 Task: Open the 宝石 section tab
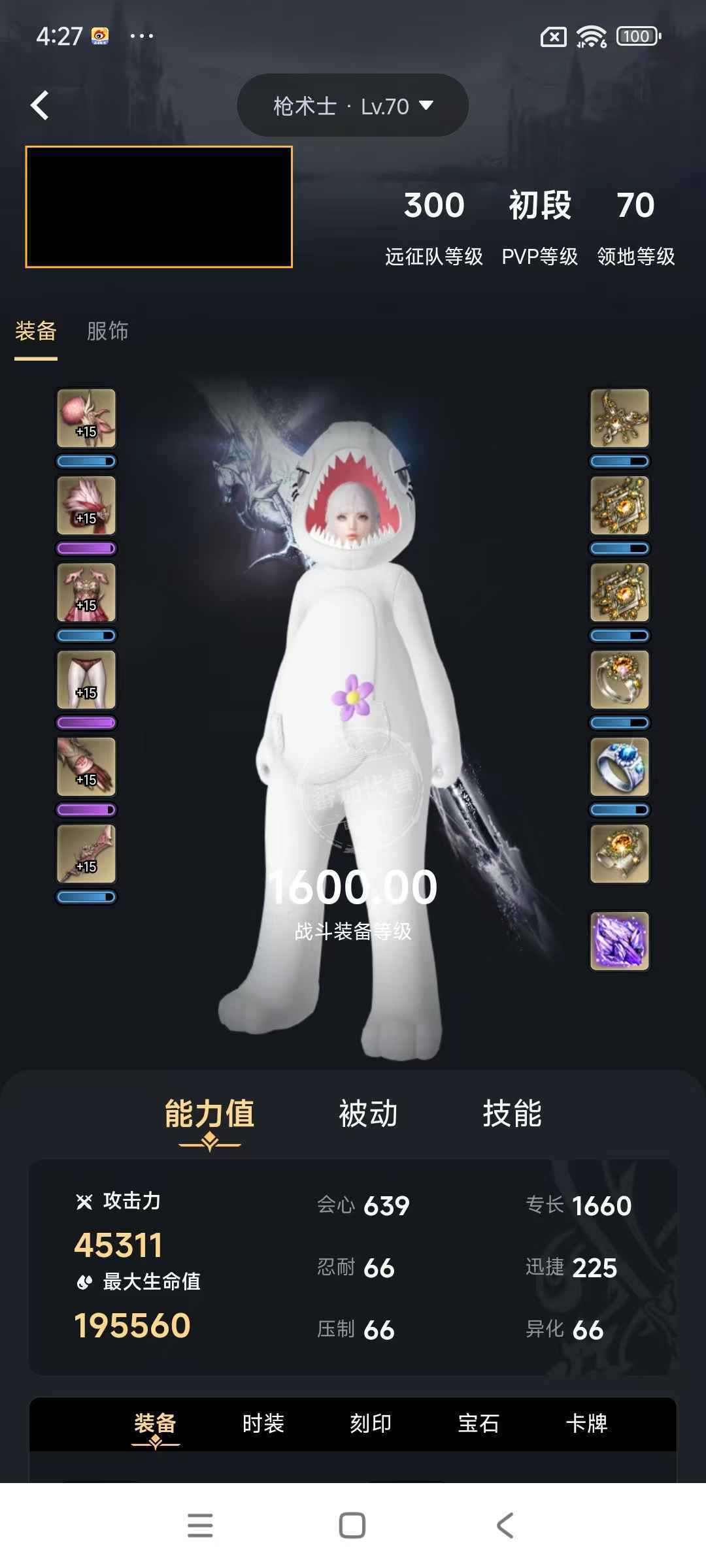pos(479,1424)
